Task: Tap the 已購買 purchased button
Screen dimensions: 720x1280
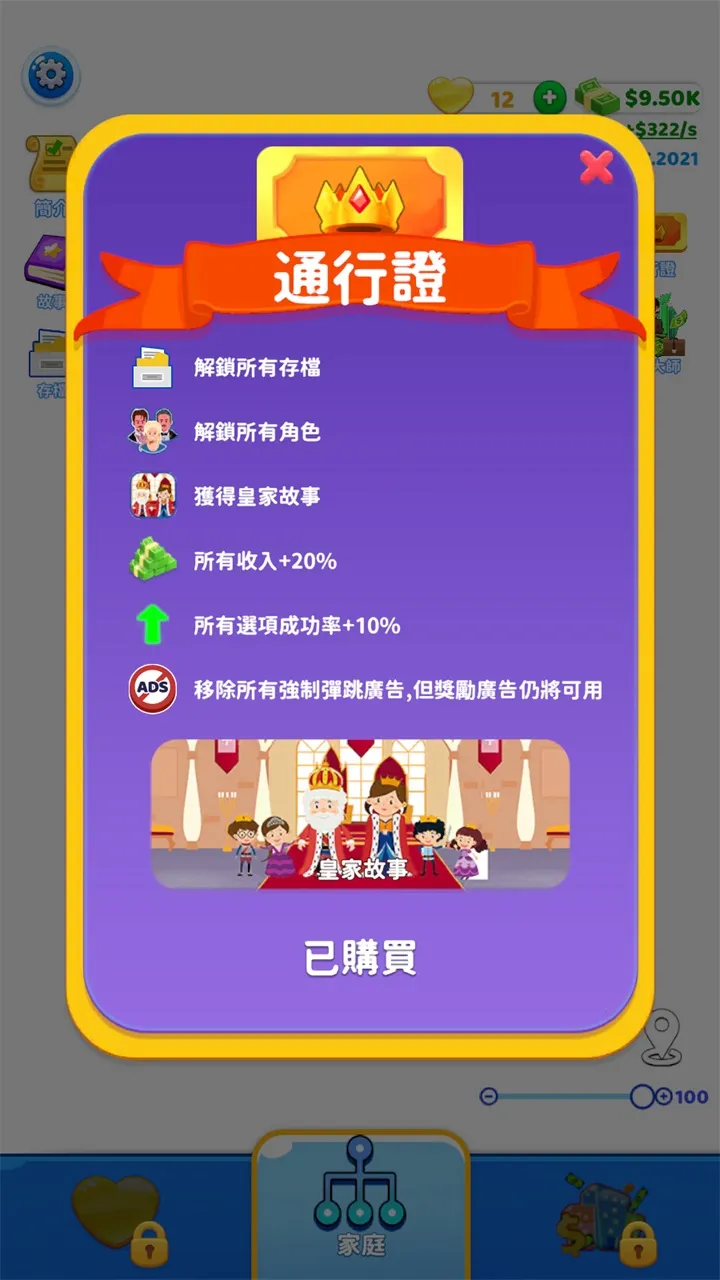Action: pos(360,958)
